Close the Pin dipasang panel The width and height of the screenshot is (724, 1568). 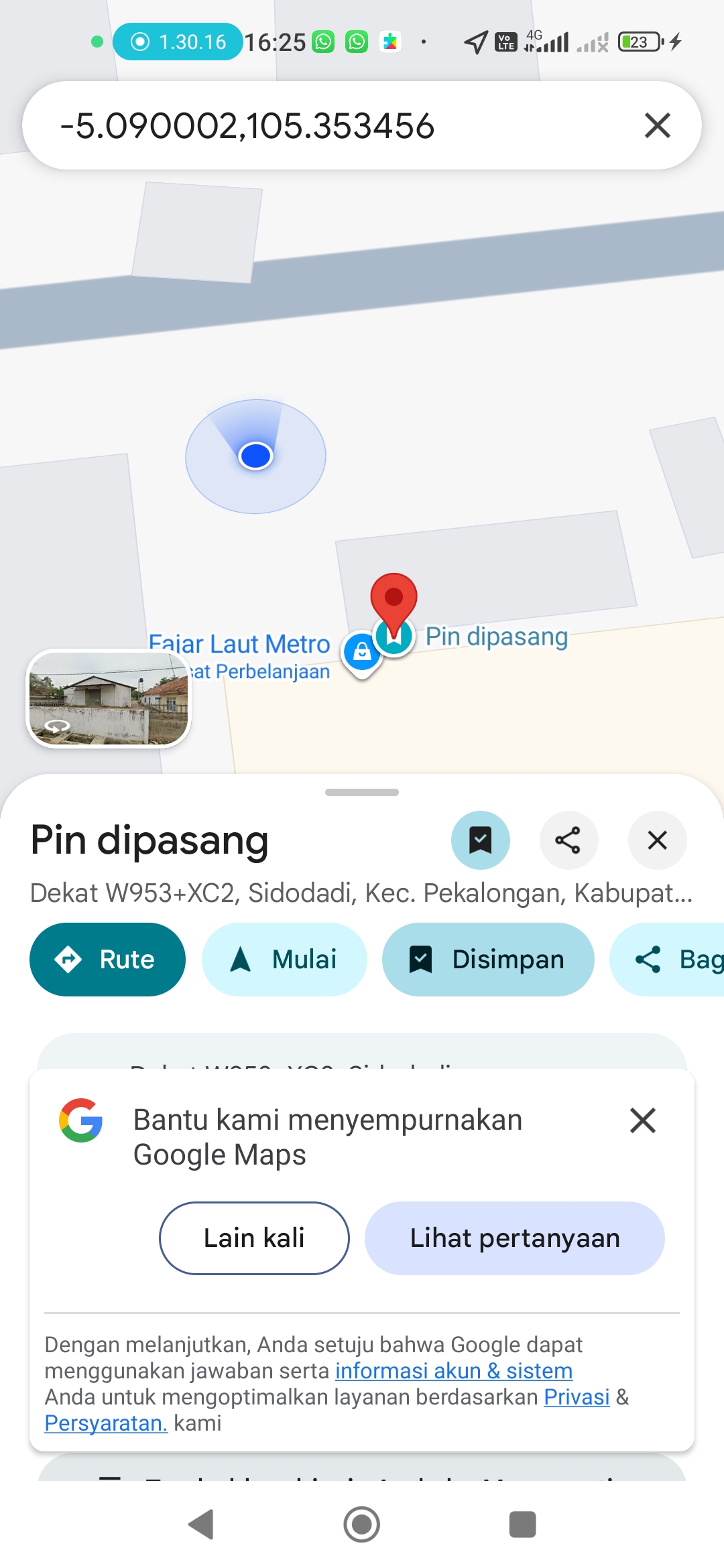(657, 840)
